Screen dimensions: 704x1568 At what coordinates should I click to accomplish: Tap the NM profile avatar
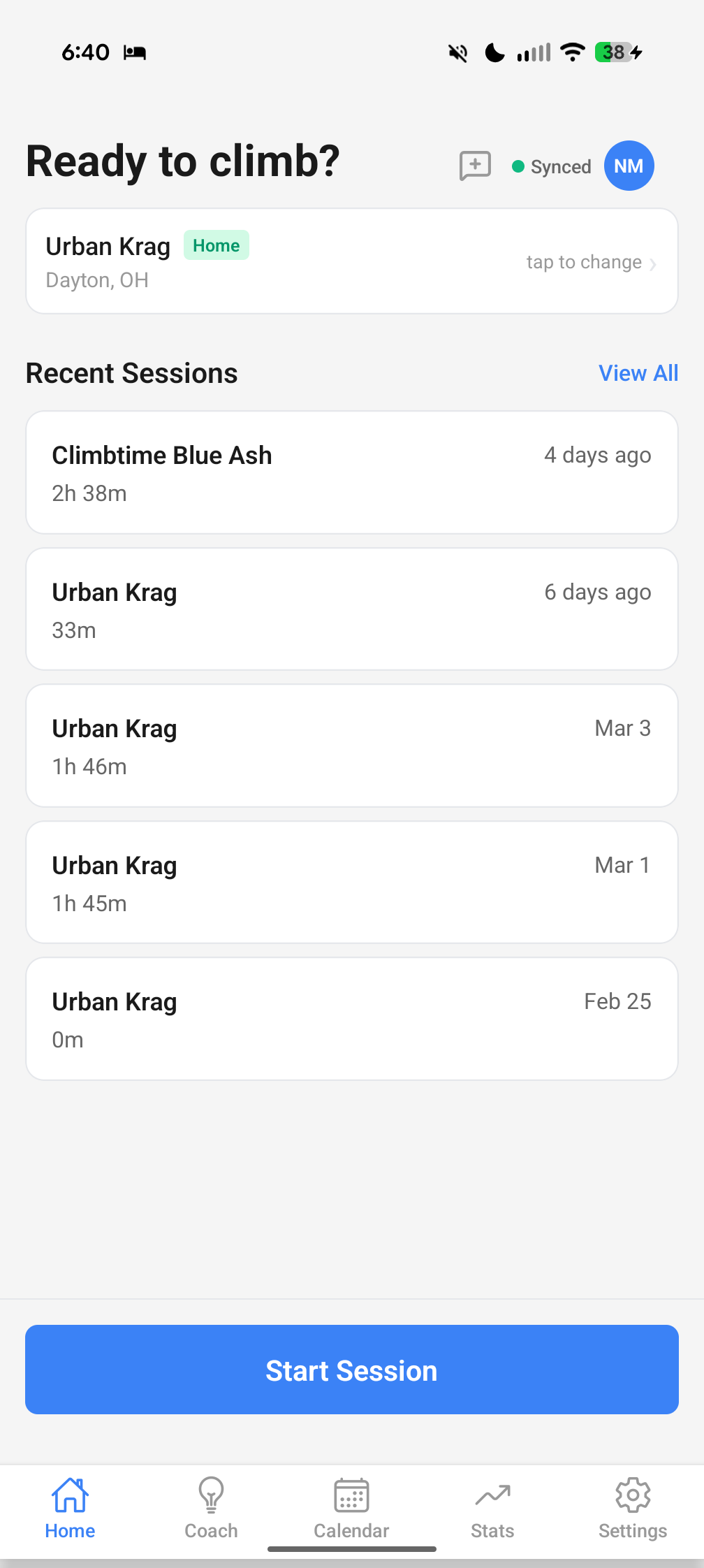point(628,166)
